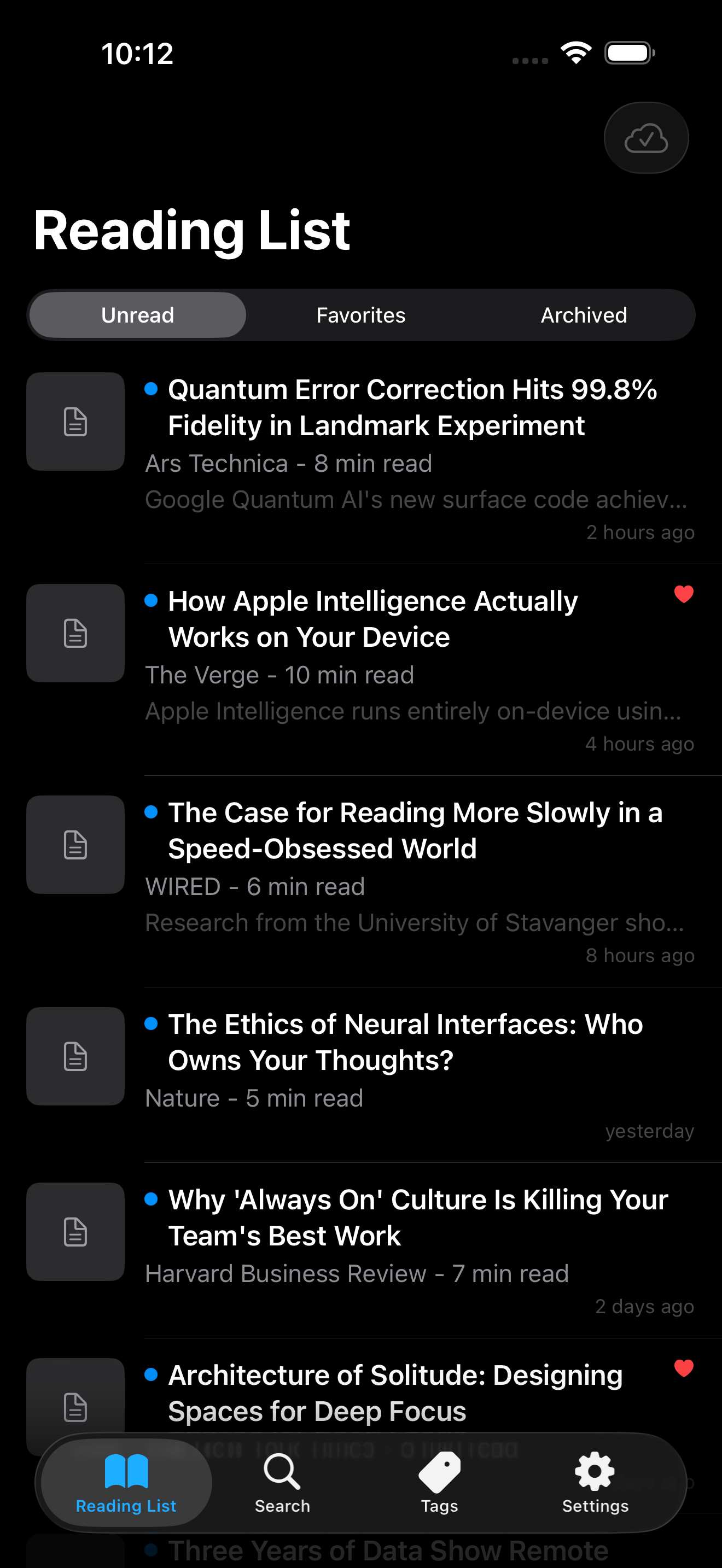Switch to the Favorites tab
Screen dimensions: 722x1568
click(x=360, y=315)
